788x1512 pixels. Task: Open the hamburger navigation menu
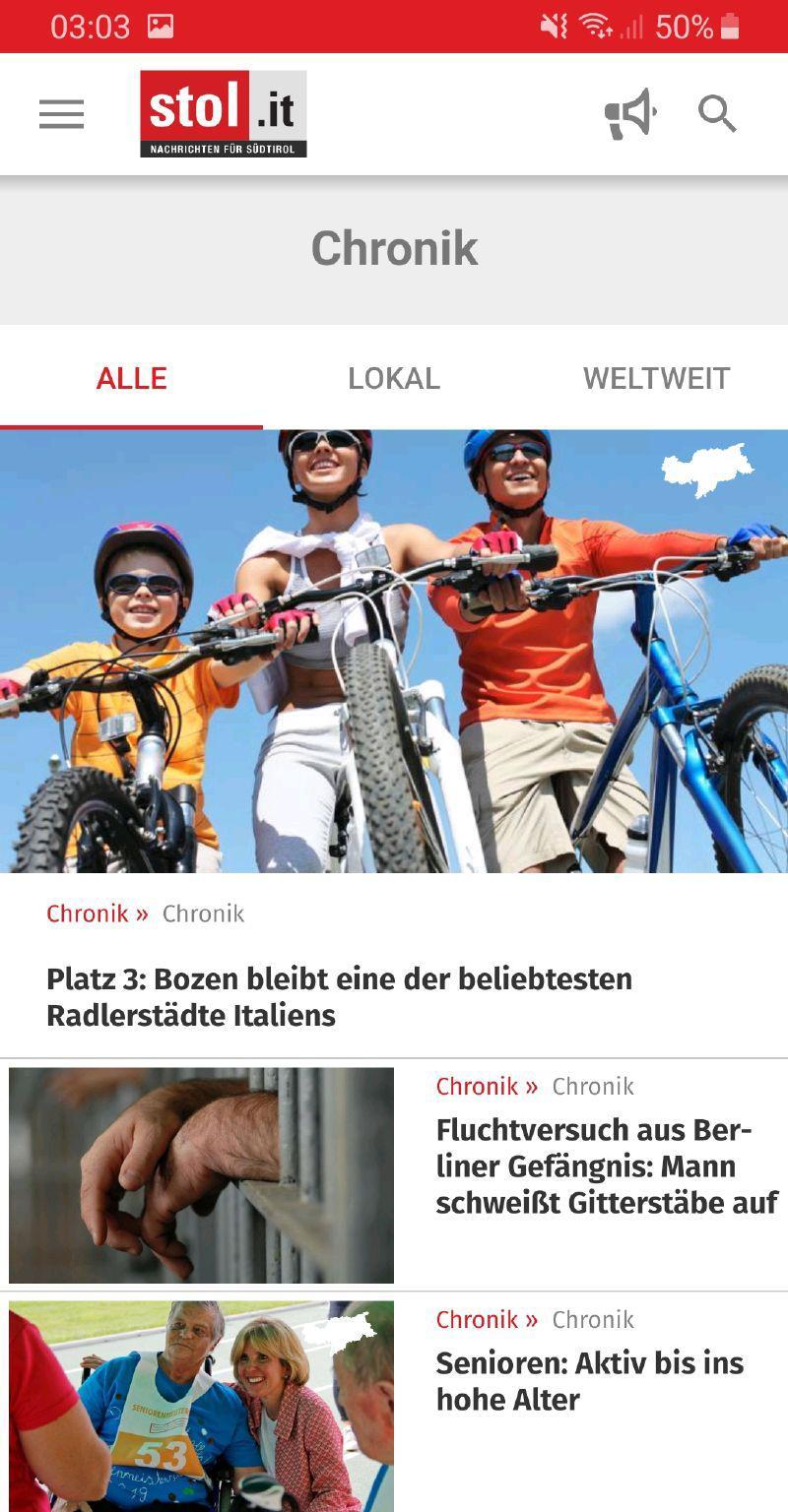point(61,114)
